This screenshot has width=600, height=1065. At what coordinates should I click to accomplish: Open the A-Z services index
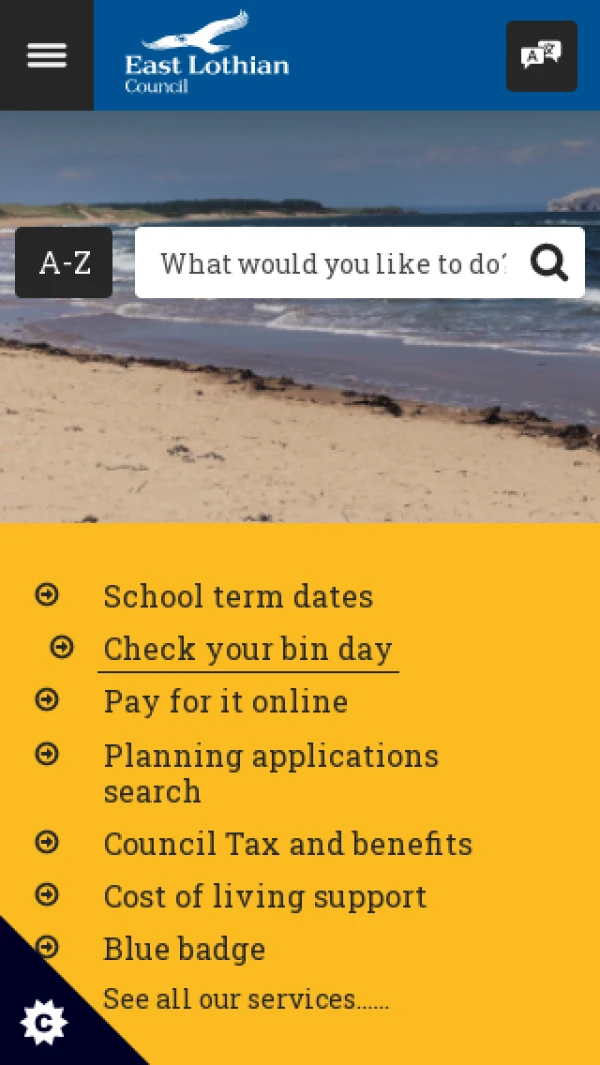click(x=64, y=263)
